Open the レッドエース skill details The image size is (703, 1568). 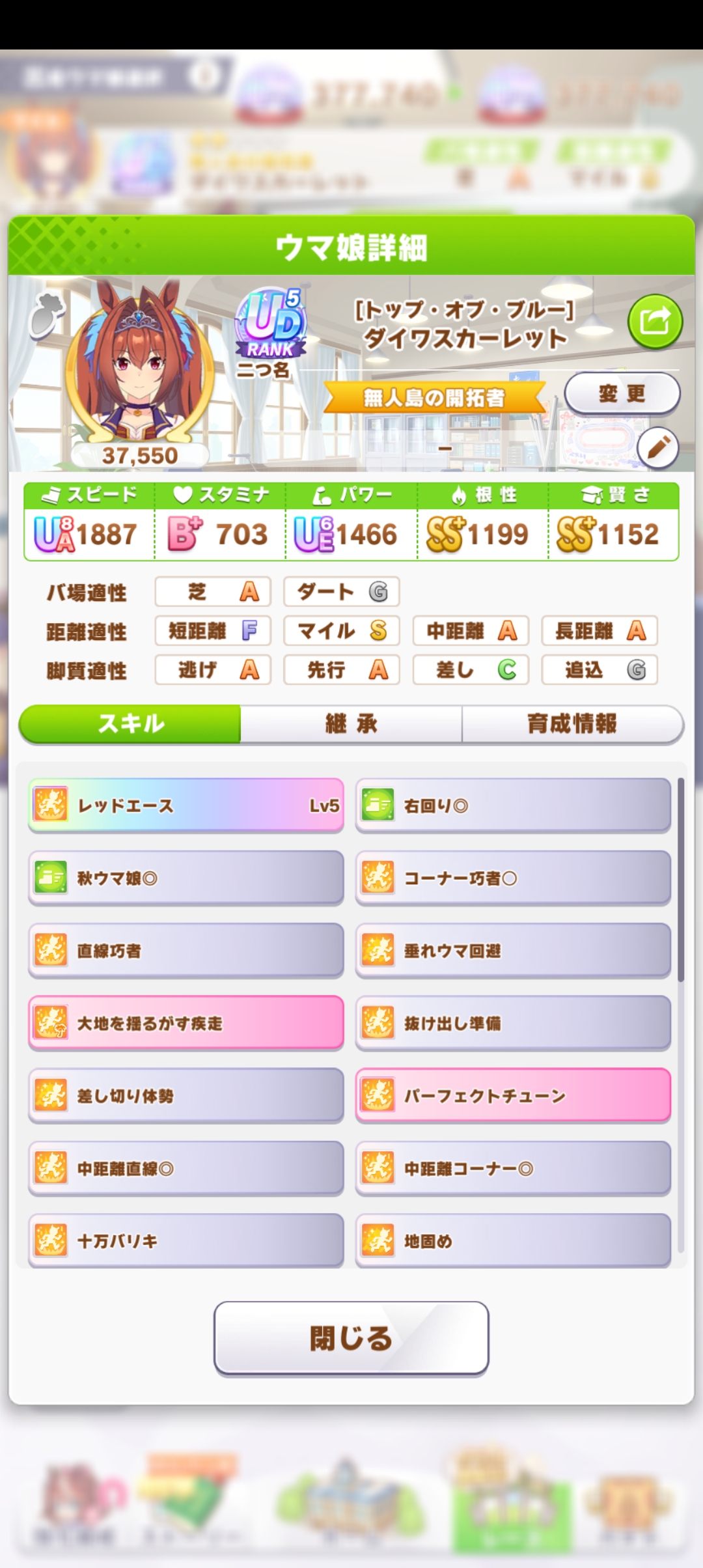tap(186, 805)
